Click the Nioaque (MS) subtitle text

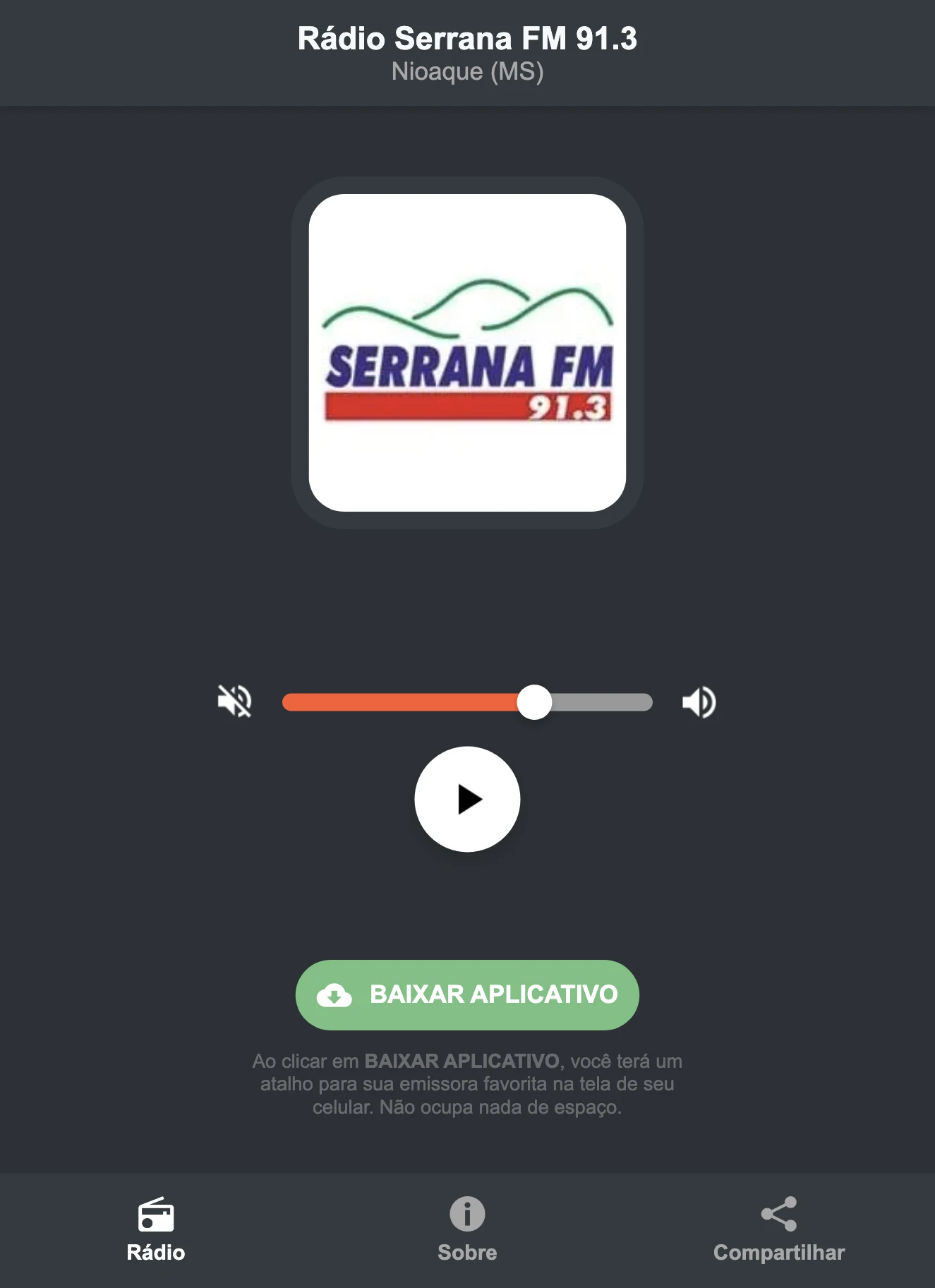[x=467, y=71]
